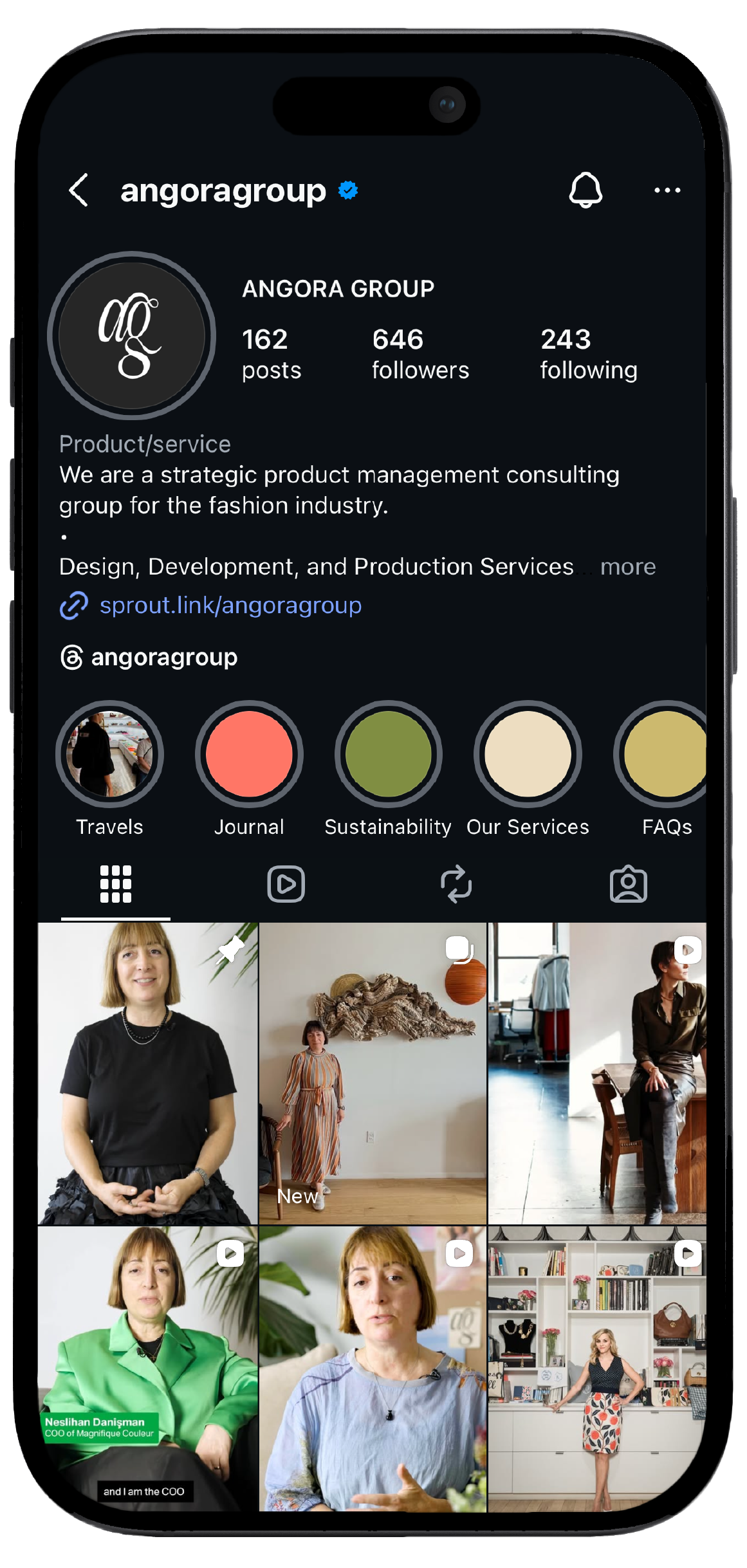Switch to the reposts tab
The image size is (747, 1568).
pyautogui.click(x=457, y=885)
